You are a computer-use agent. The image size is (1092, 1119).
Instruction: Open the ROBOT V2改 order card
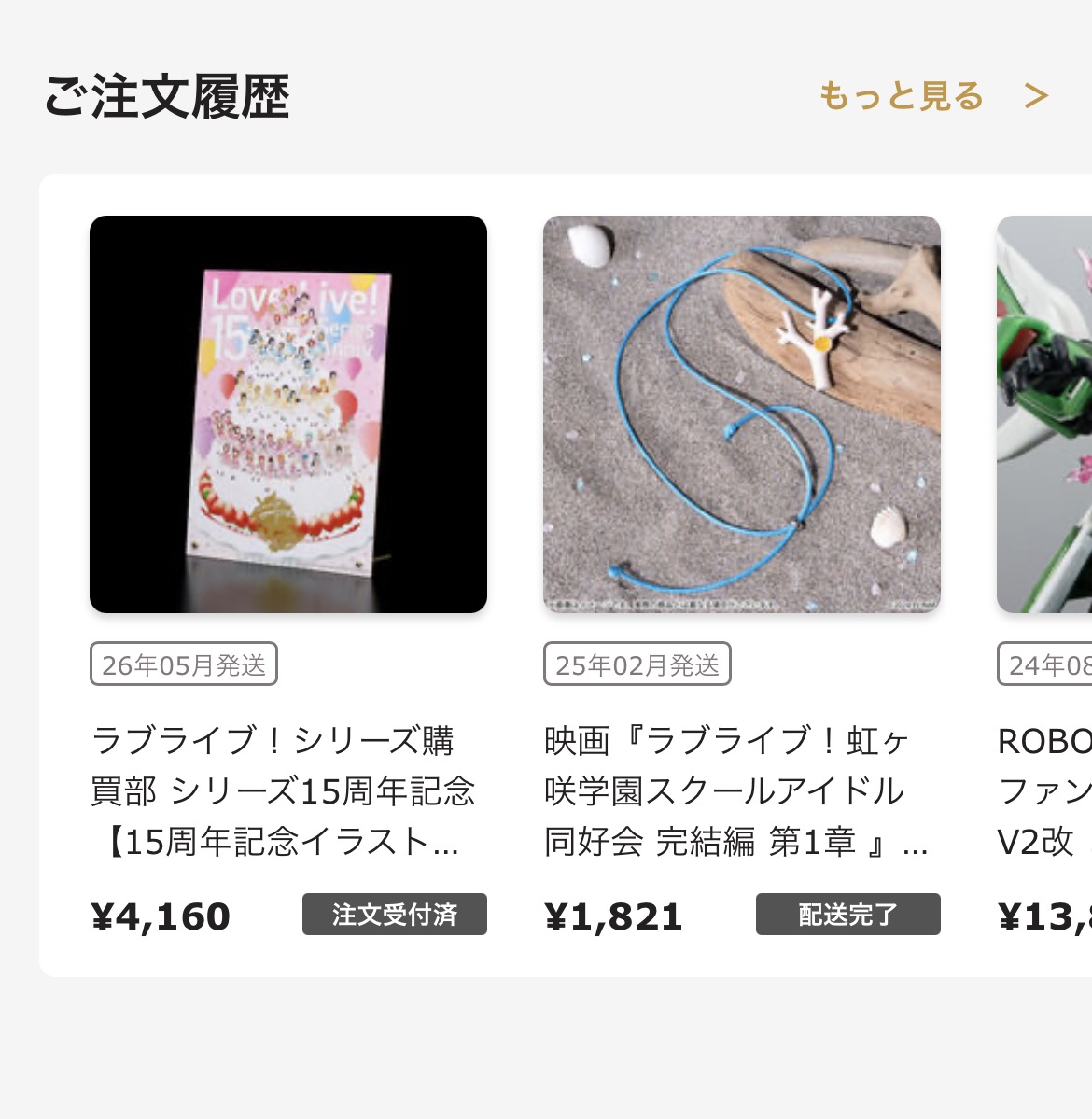point(1045,414)
